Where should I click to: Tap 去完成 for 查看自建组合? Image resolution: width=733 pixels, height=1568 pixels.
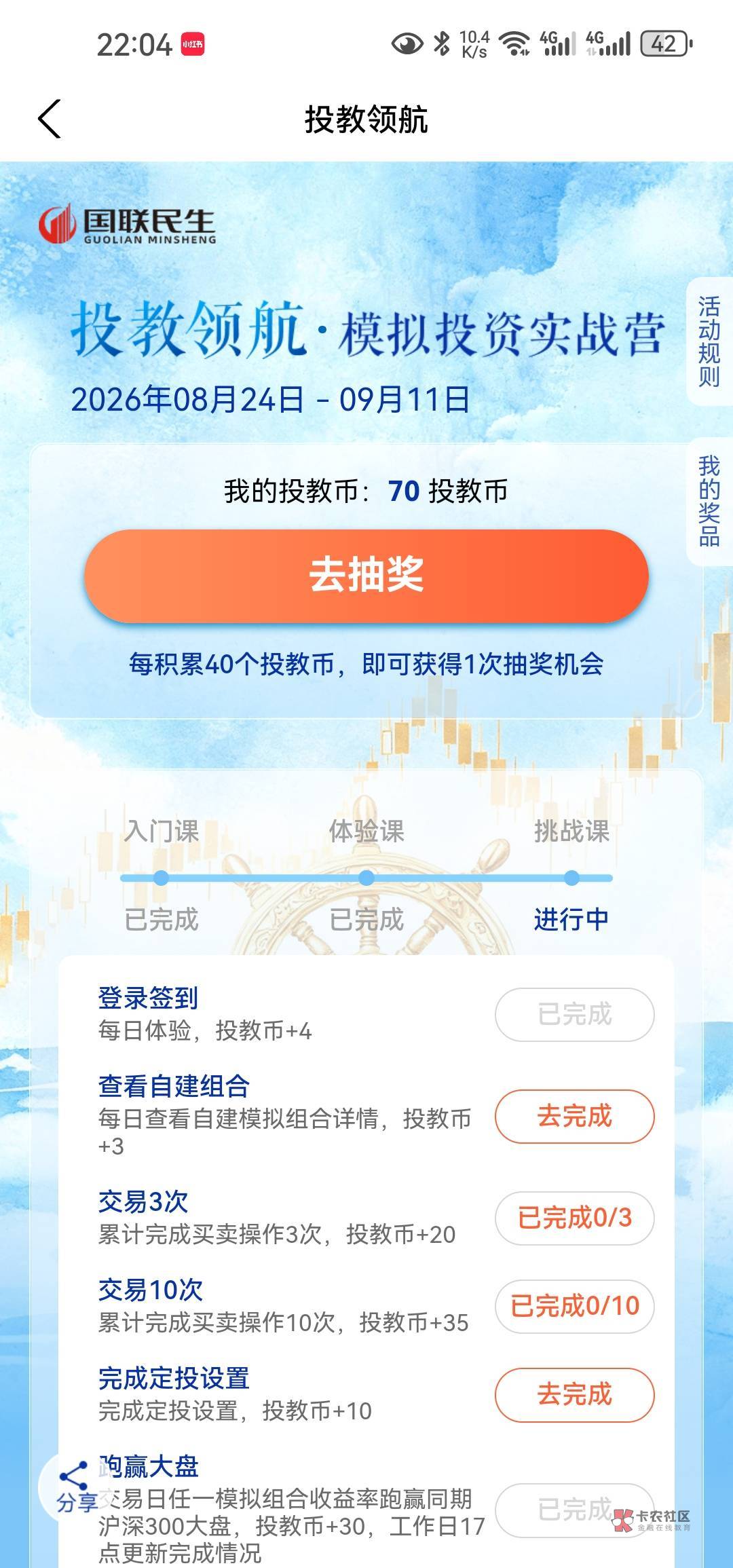tap(575, 1116)
